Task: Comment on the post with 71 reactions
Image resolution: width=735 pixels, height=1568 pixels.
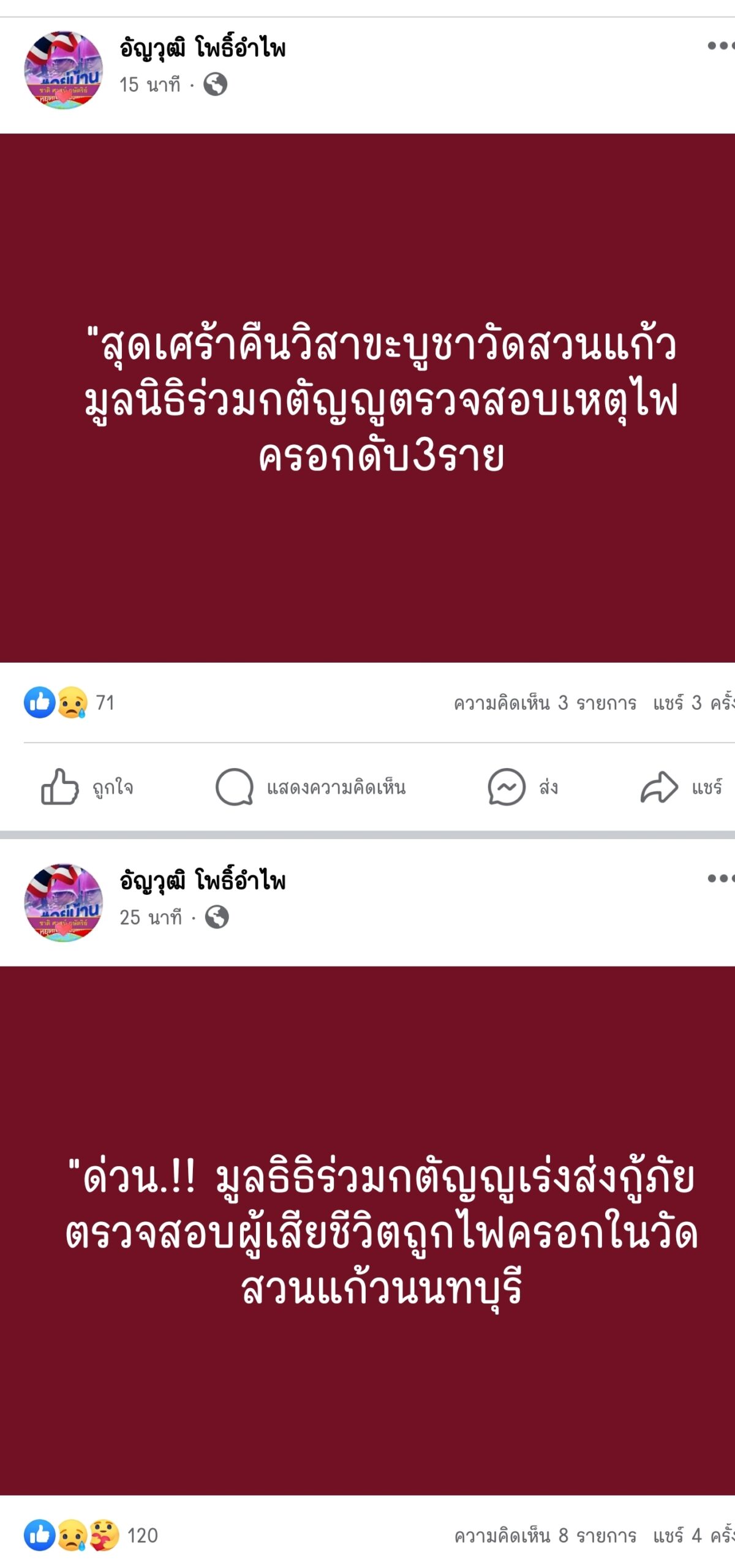Action: [x=311, y=787]
